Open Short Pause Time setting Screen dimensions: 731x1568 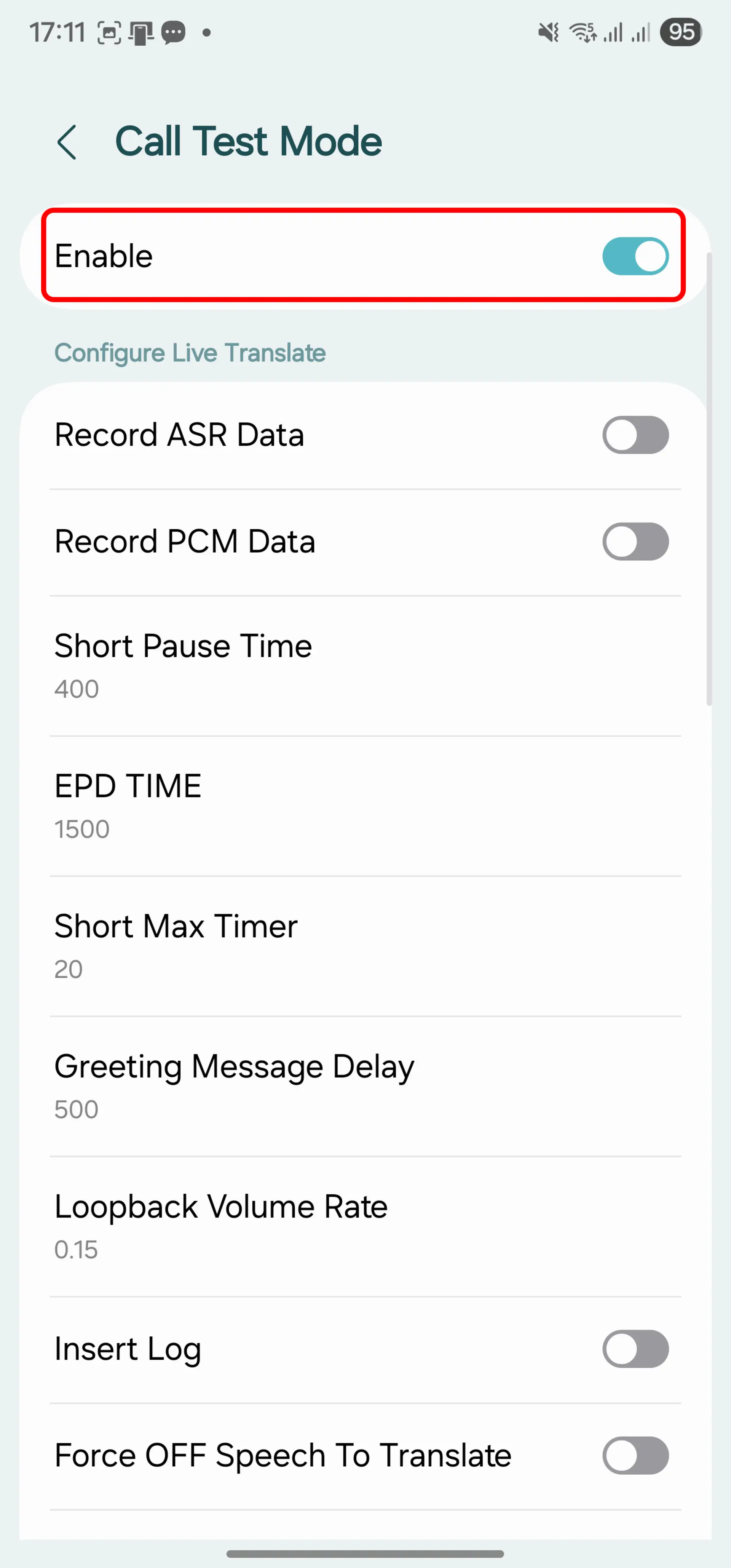[x=365, y=666]
